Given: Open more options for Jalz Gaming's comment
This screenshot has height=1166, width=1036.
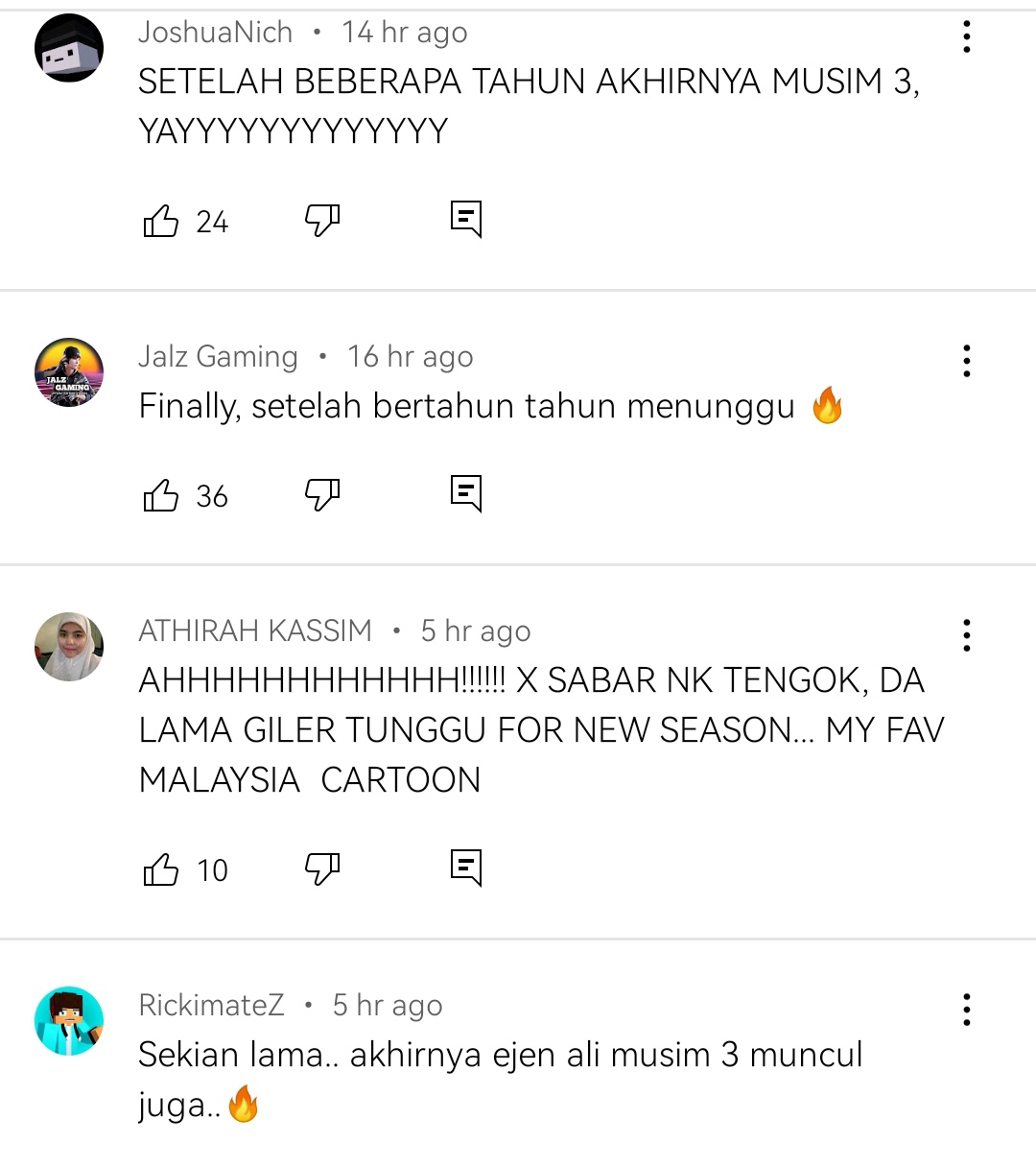Looking at the screenshot, I should pyautogui.click(x=966, y=361).
